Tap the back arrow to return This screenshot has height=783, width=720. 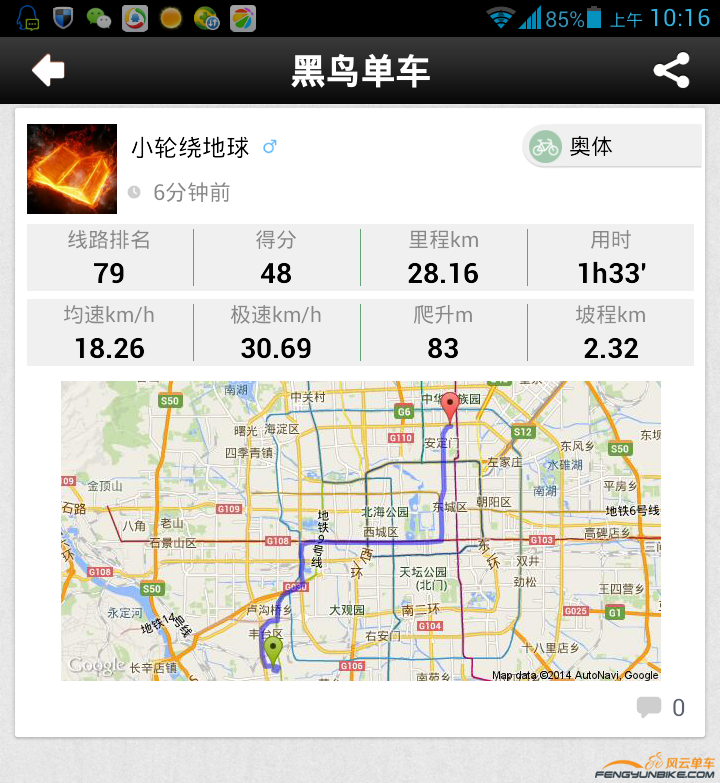pyautogui.click(x=47, y=71)
